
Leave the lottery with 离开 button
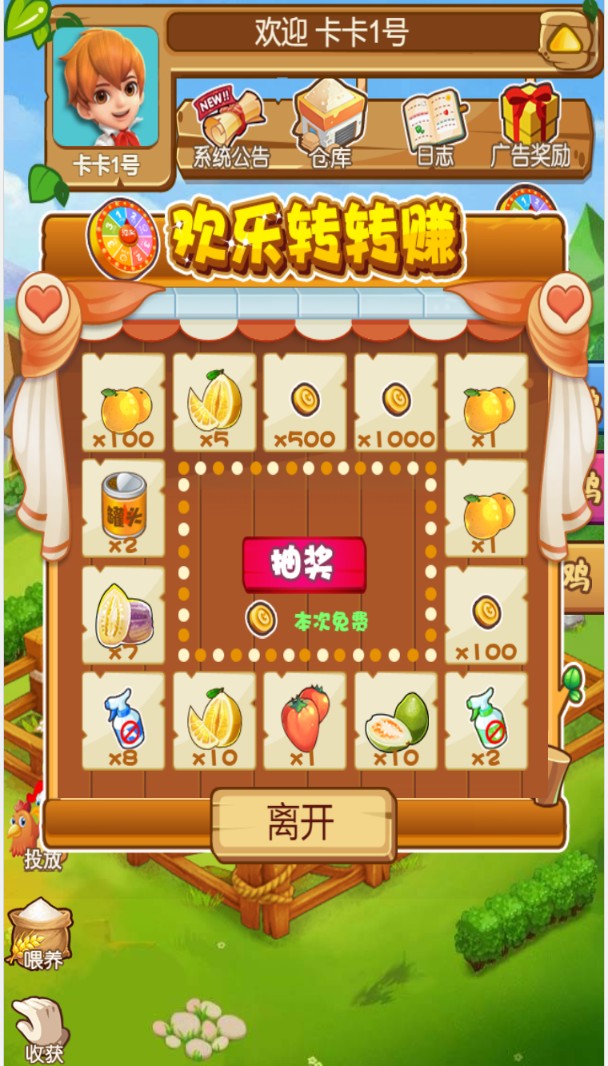click(303, 823)
